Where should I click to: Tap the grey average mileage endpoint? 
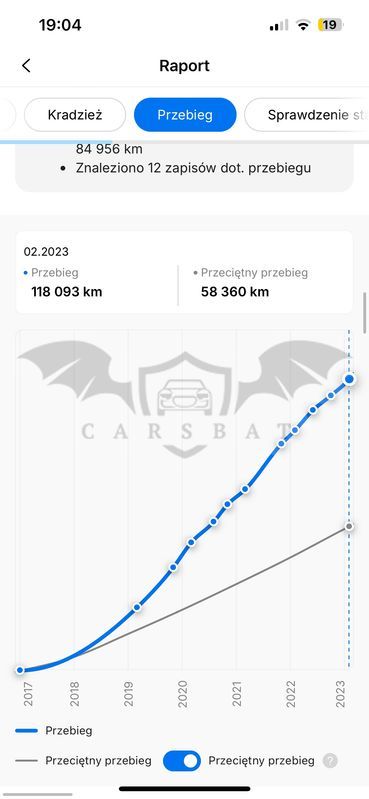click(349, 526)
